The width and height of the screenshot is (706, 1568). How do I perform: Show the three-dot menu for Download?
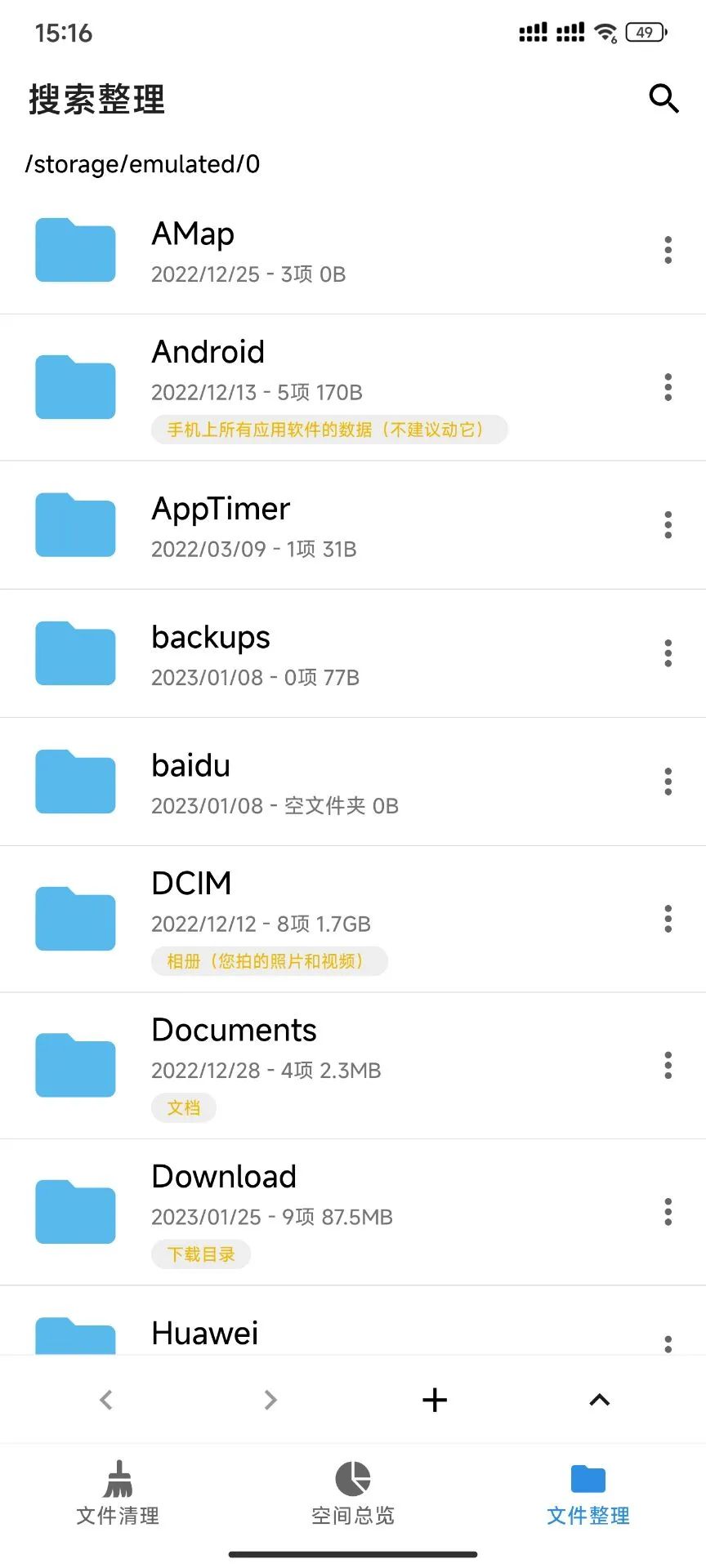click(x=668, y=1212)
